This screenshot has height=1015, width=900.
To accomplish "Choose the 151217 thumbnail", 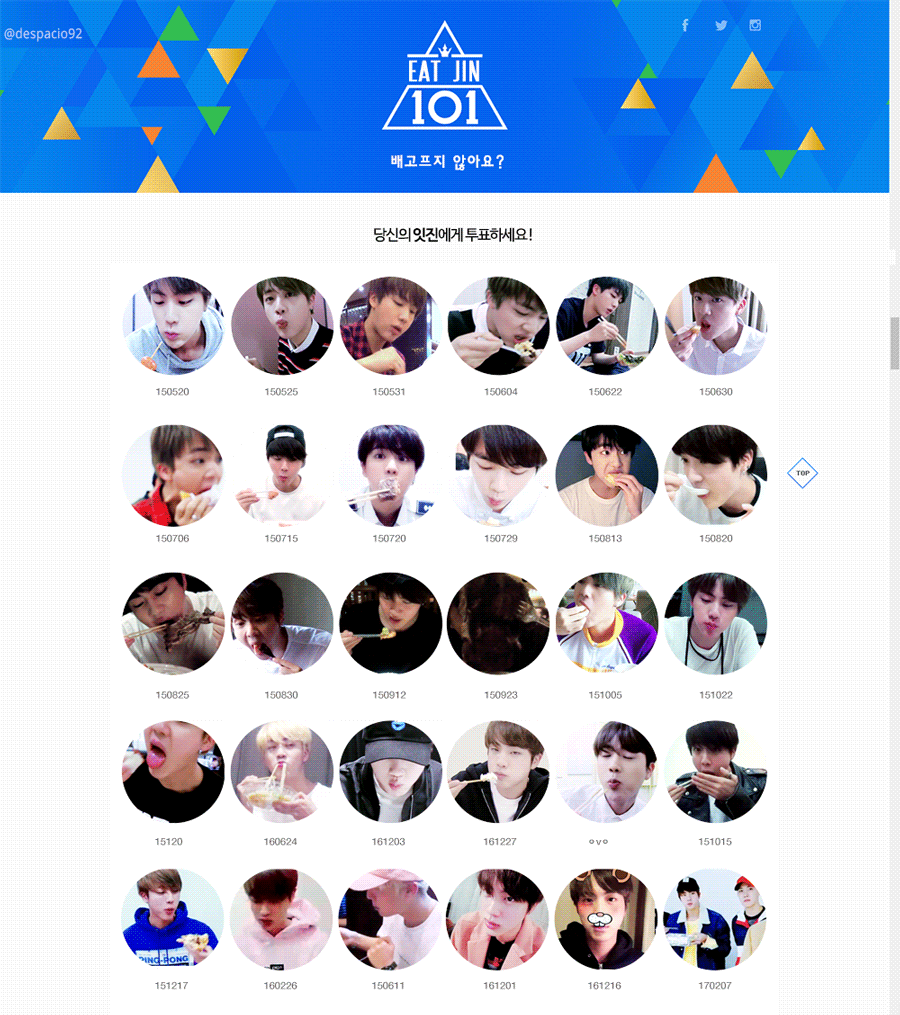I will [x=173, y=919].
